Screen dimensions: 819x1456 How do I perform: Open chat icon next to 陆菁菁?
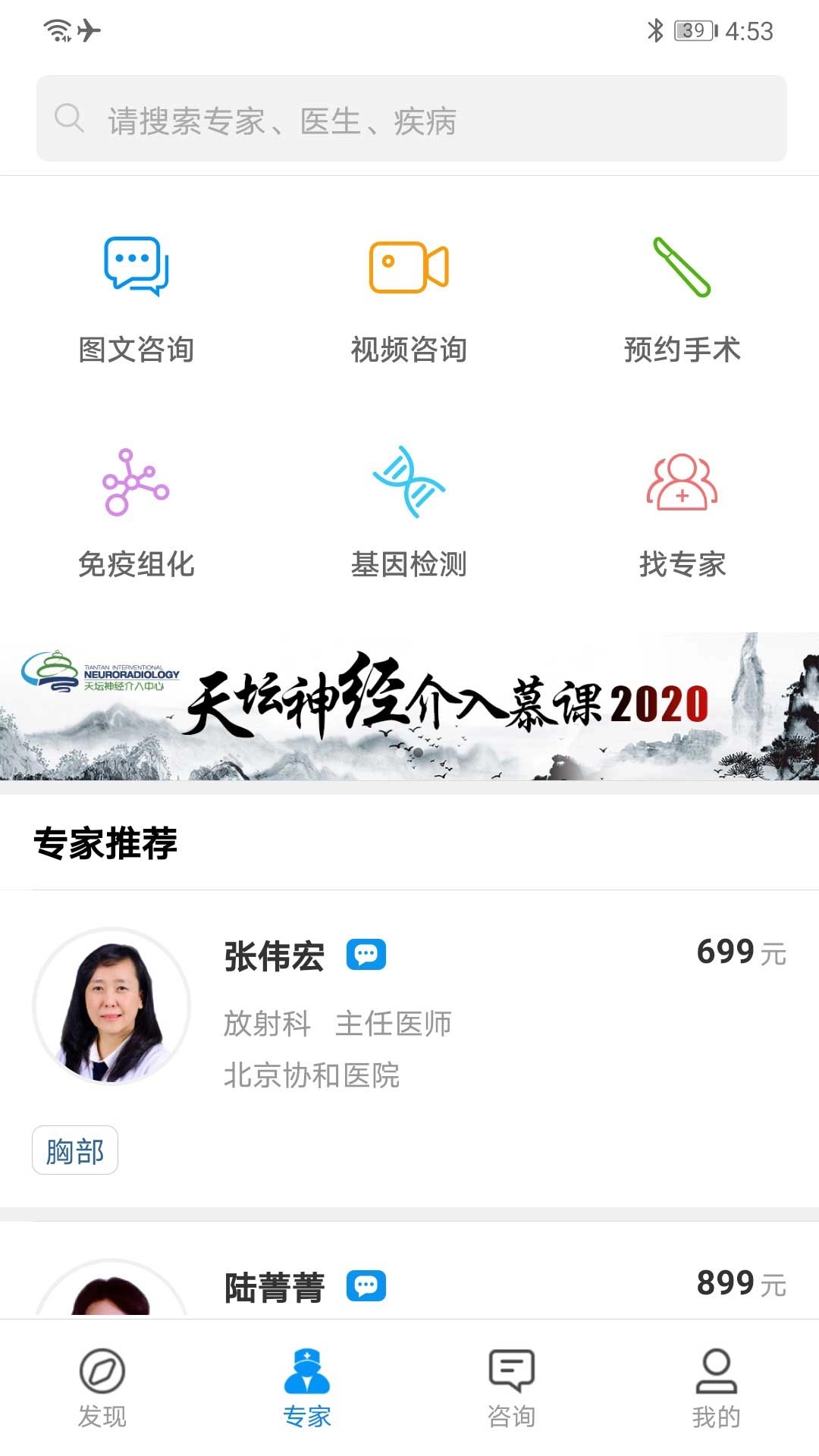coord(367,1285)
